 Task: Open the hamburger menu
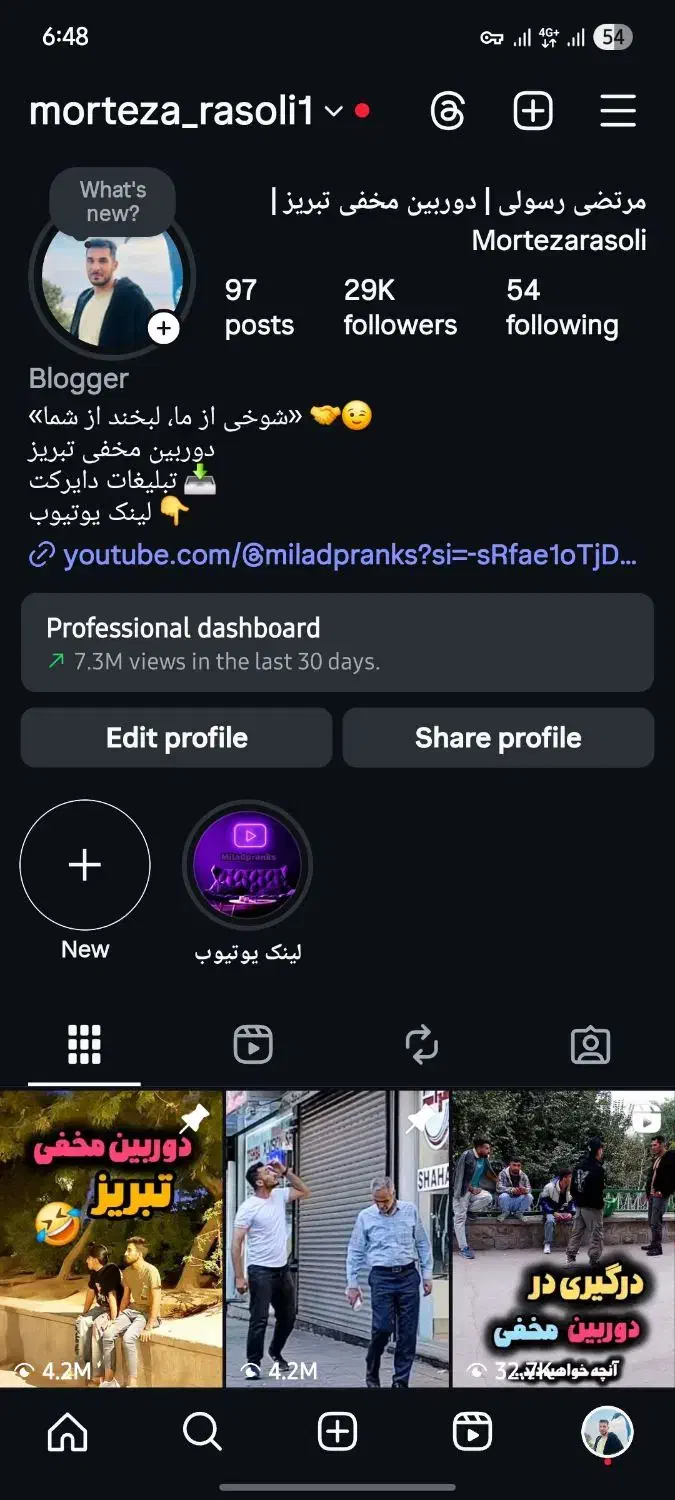click(x=618, y=111)
